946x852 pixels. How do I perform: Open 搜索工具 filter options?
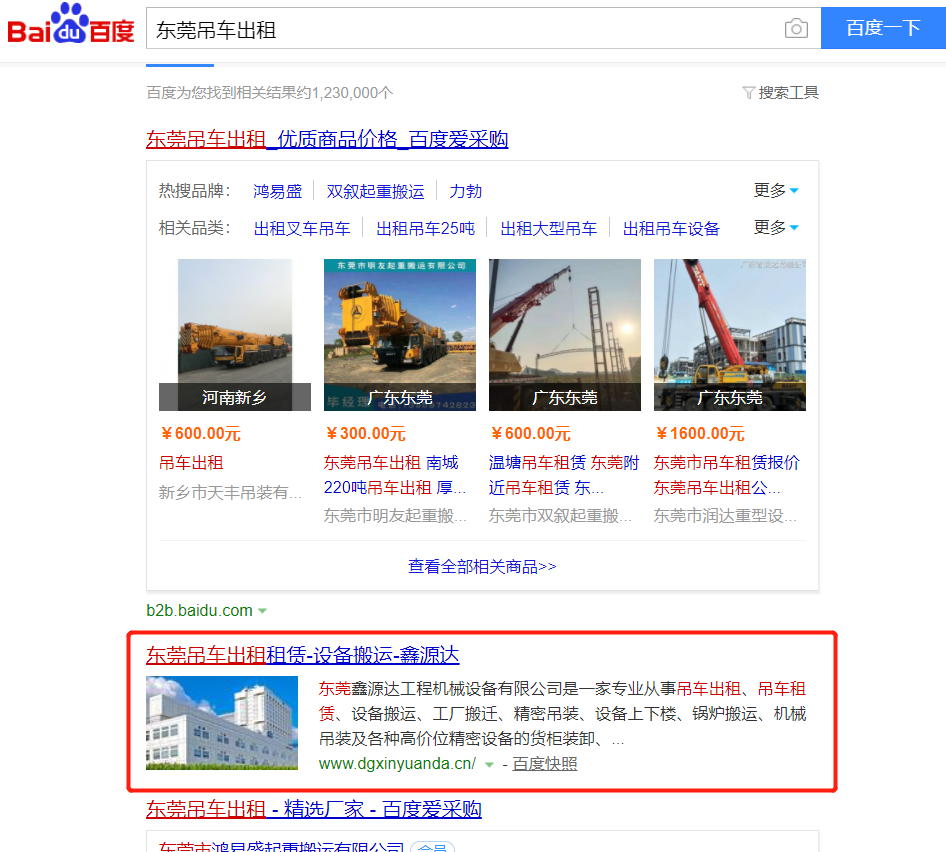[x=781, y=93]
